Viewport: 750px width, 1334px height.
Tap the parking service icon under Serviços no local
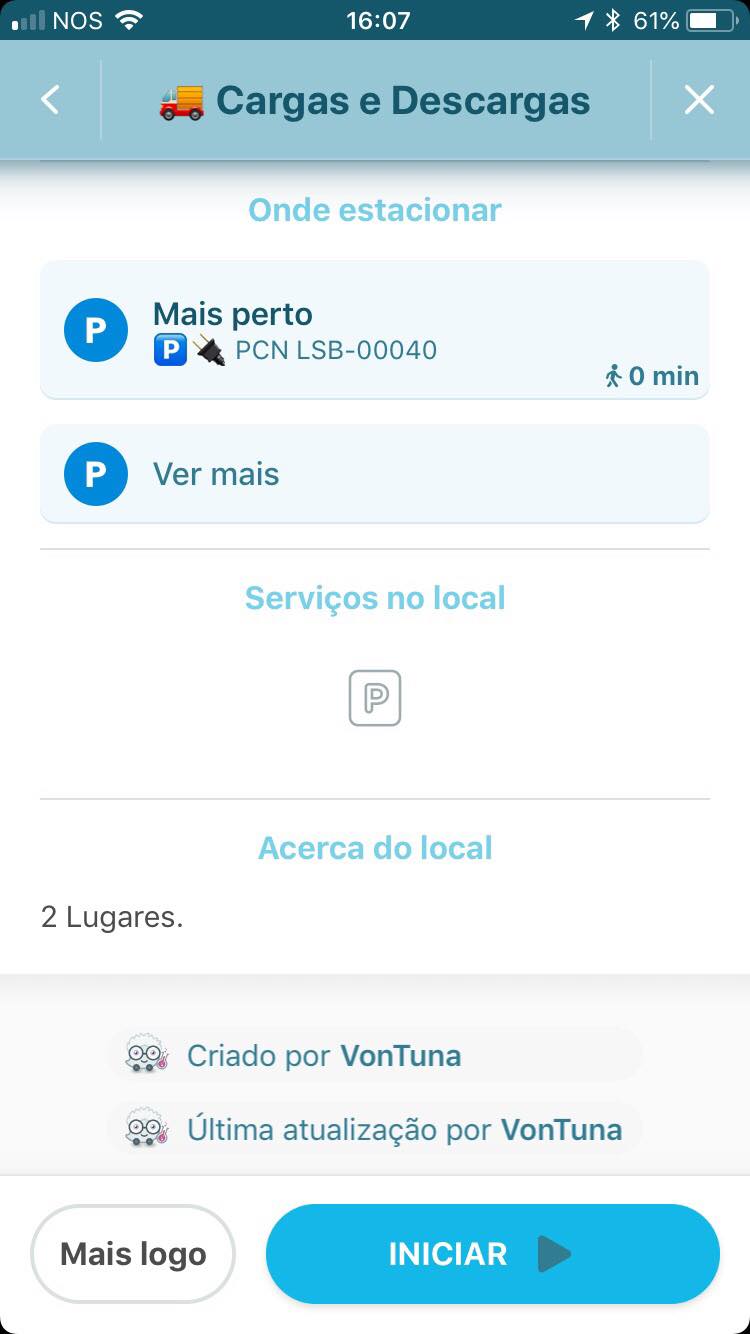(375, 698)
